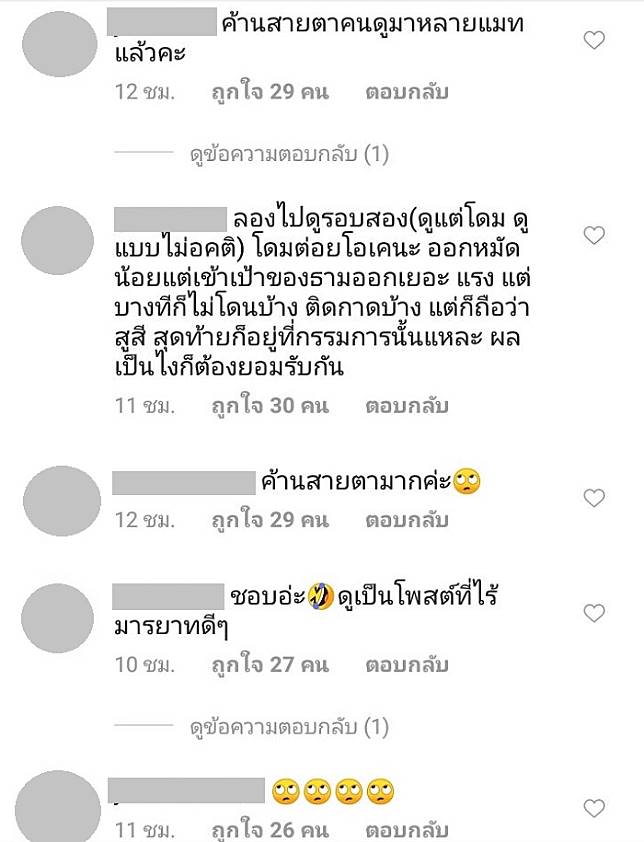The height and width of the screenshot is (842, 644).
Task: Like the comment starting ชอบอ่ะ
Action: pyautogui.click(x=594, y=613)
